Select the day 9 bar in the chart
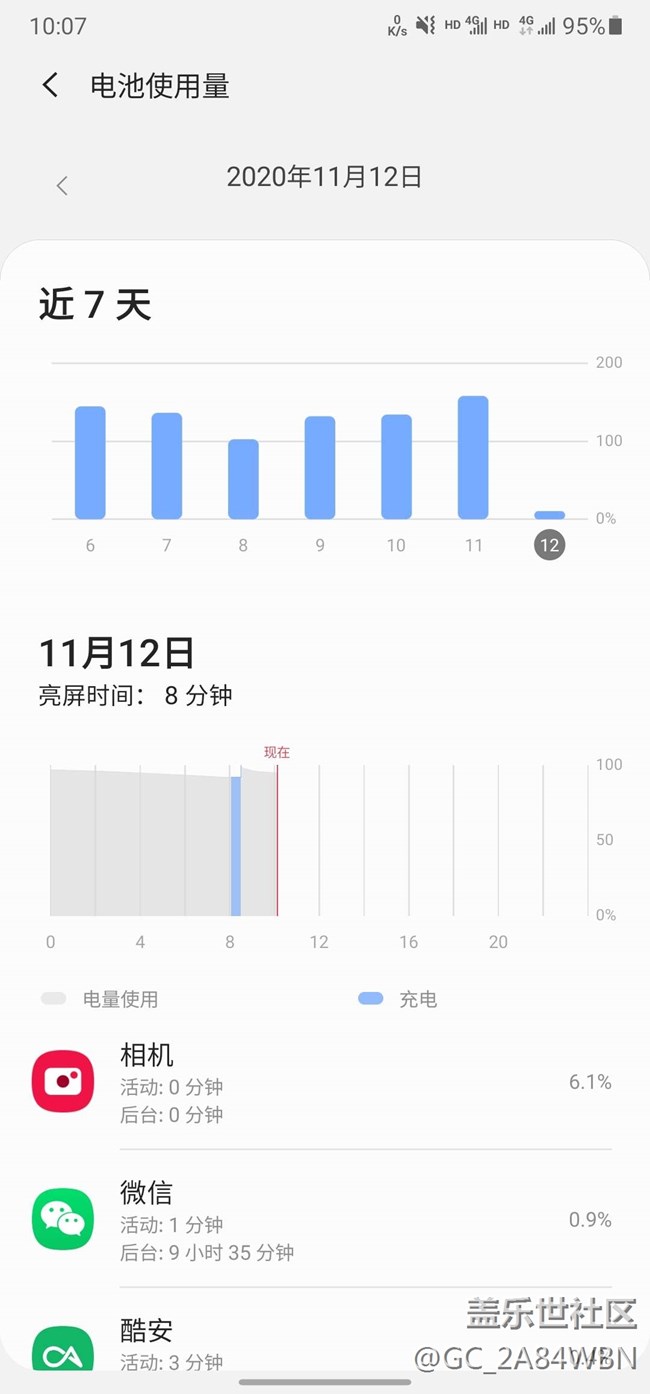 pyautogui.click(x=320, y=468)
